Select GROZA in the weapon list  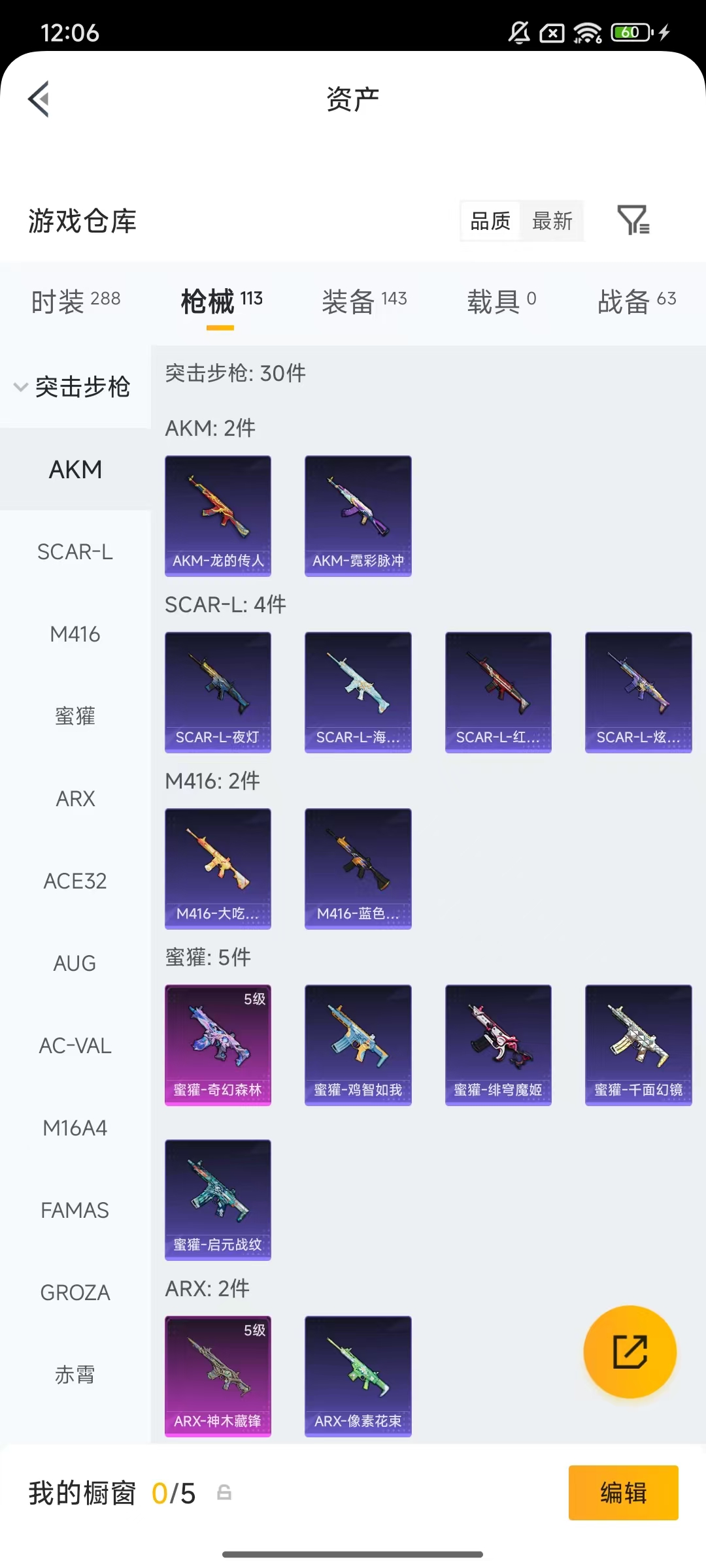tap(75, 1293)
